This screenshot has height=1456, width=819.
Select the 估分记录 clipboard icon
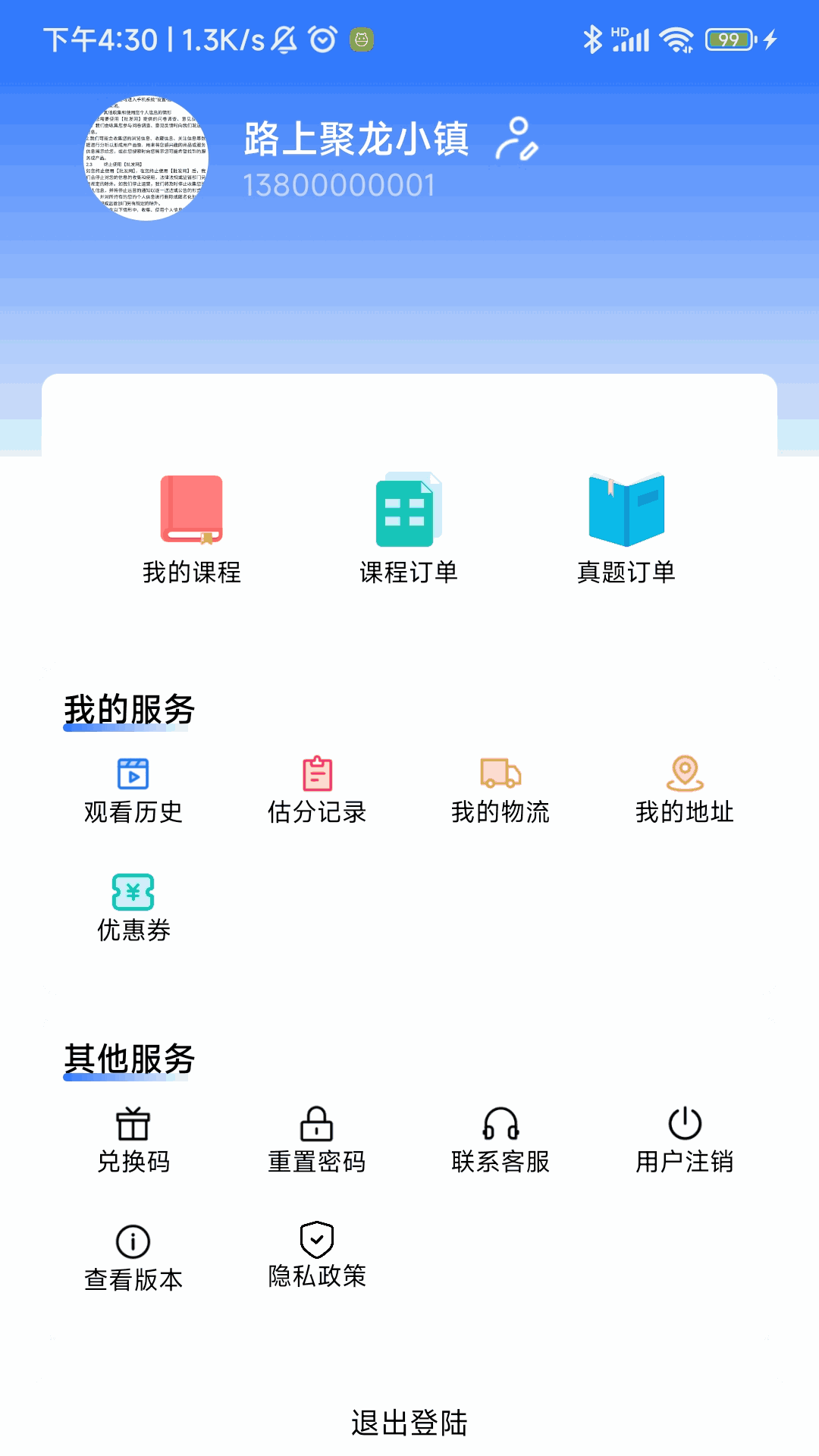pyautogui.click(x=317, y=773)
